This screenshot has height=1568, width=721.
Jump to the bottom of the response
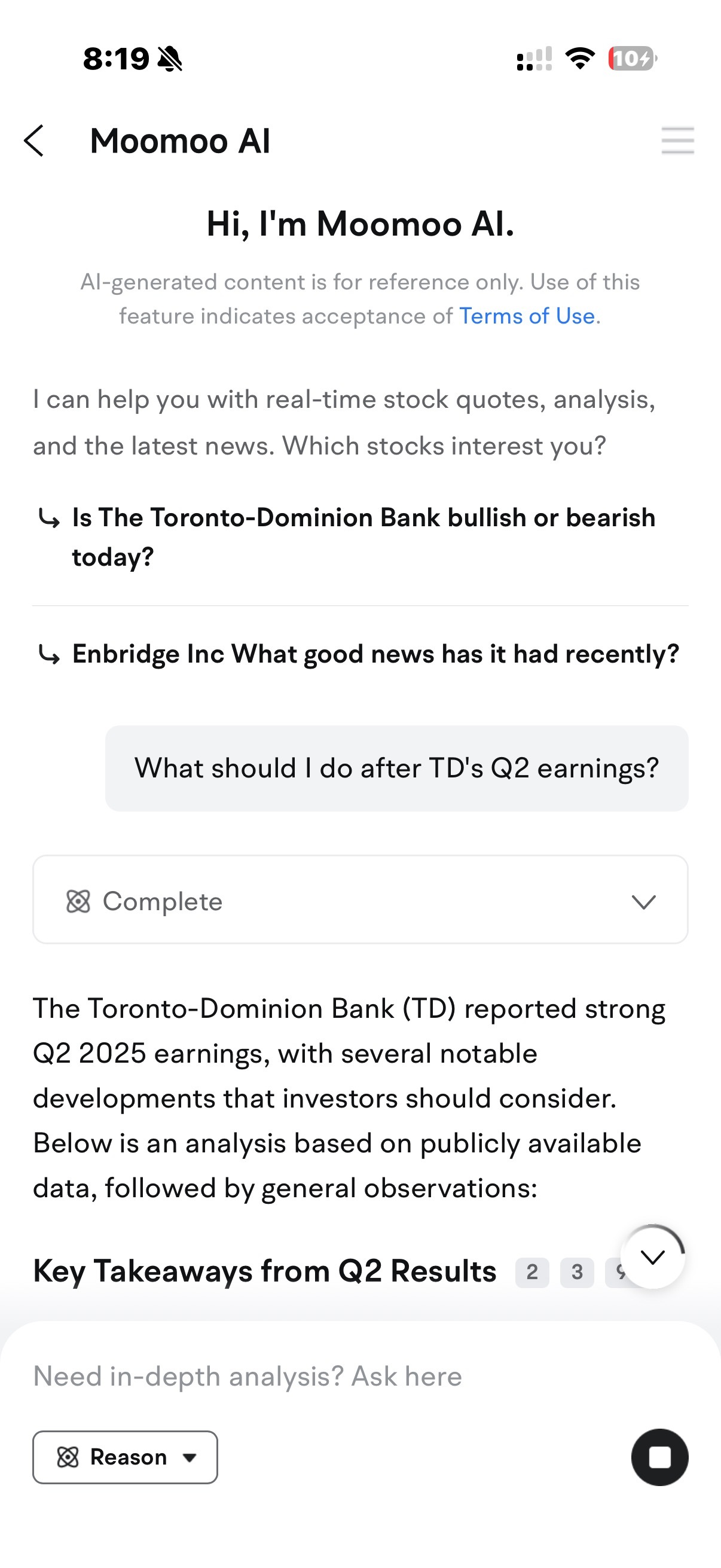tap(653, 1256)
